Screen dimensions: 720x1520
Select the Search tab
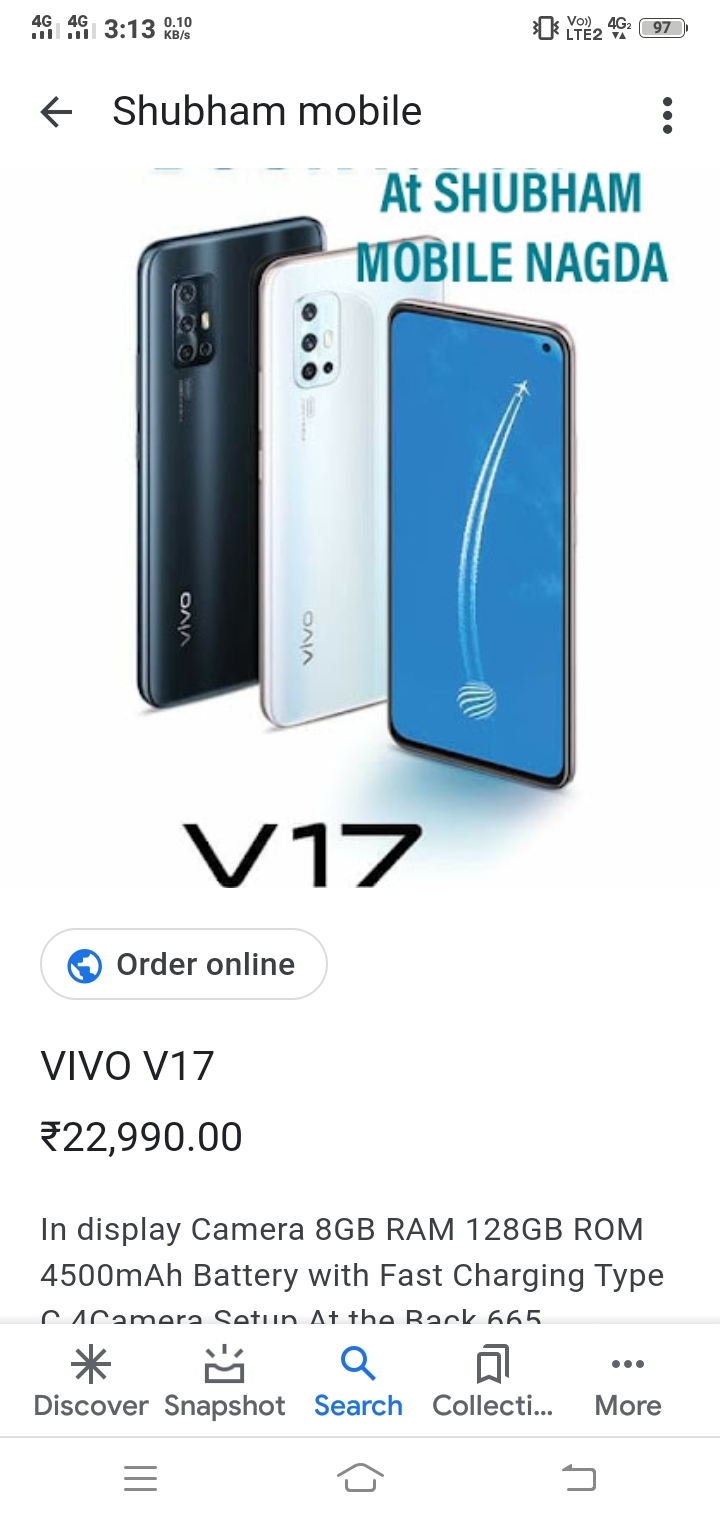click(x=358, y=1382)
